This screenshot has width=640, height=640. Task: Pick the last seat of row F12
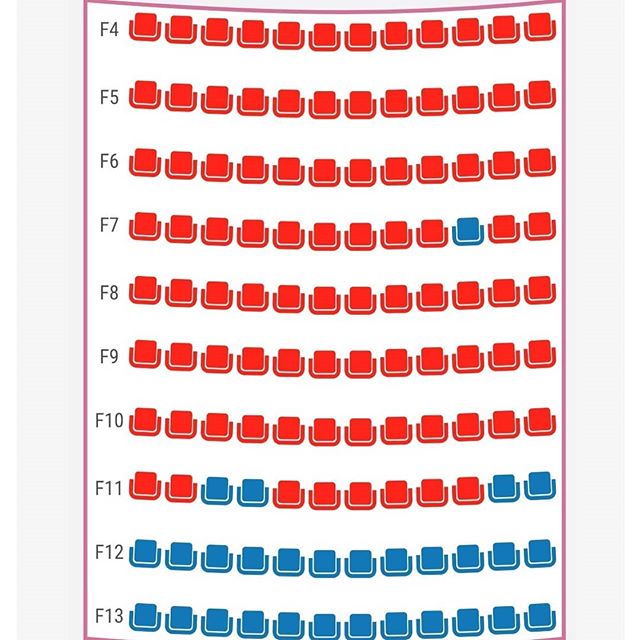click(x=539, y=553)
